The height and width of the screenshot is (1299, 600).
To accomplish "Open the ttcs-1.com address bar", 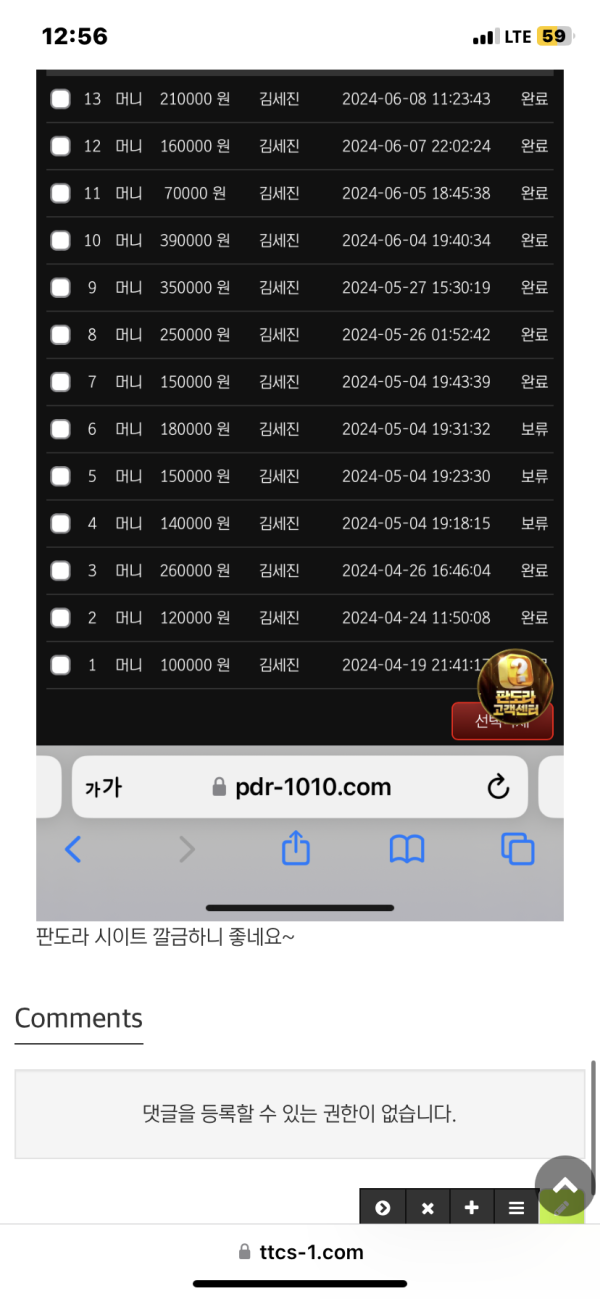I will click(300, 1252).
